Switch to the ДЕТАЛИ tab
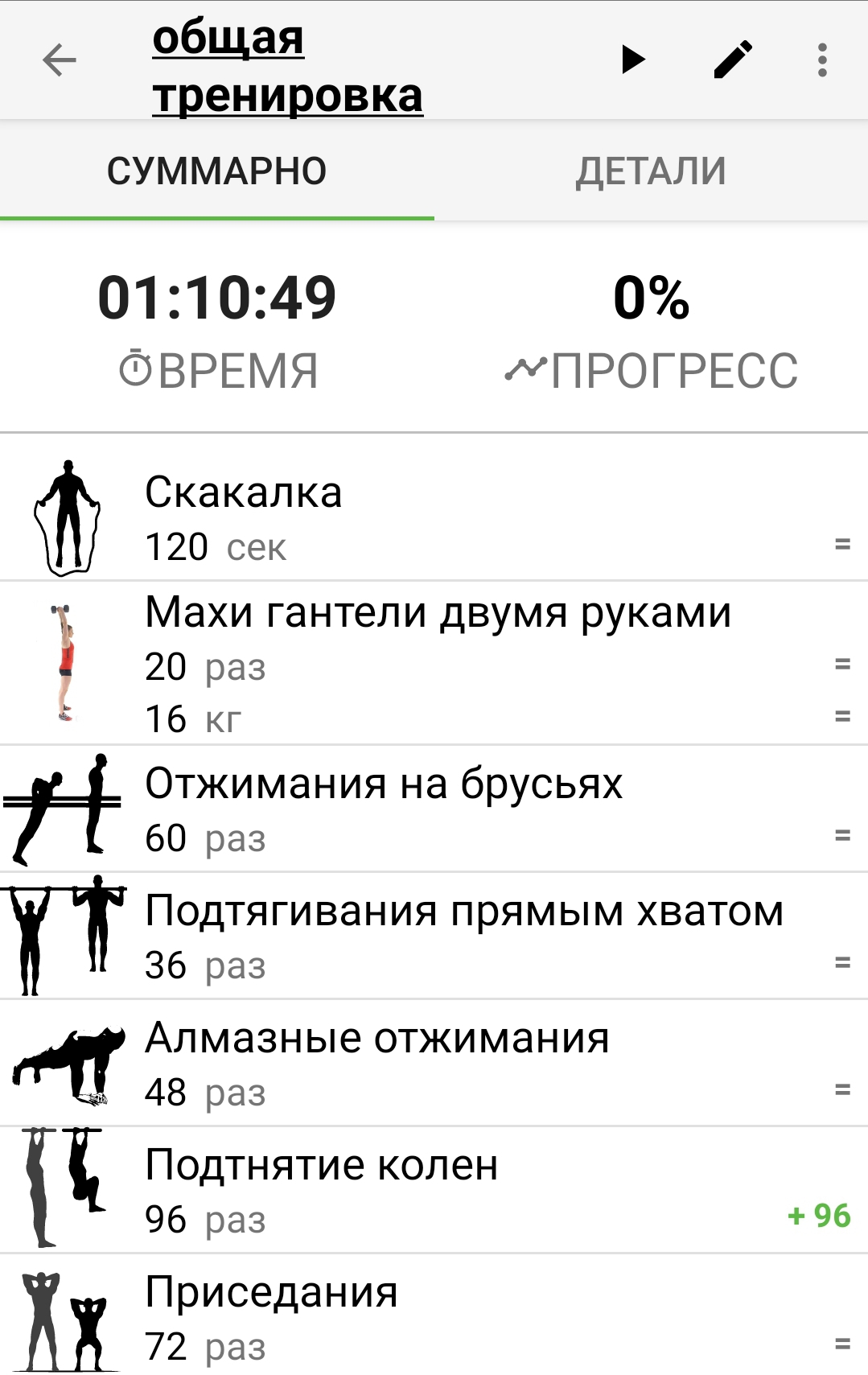Image resolution: width=868 pixels, height=1375 pixels. 651,171
